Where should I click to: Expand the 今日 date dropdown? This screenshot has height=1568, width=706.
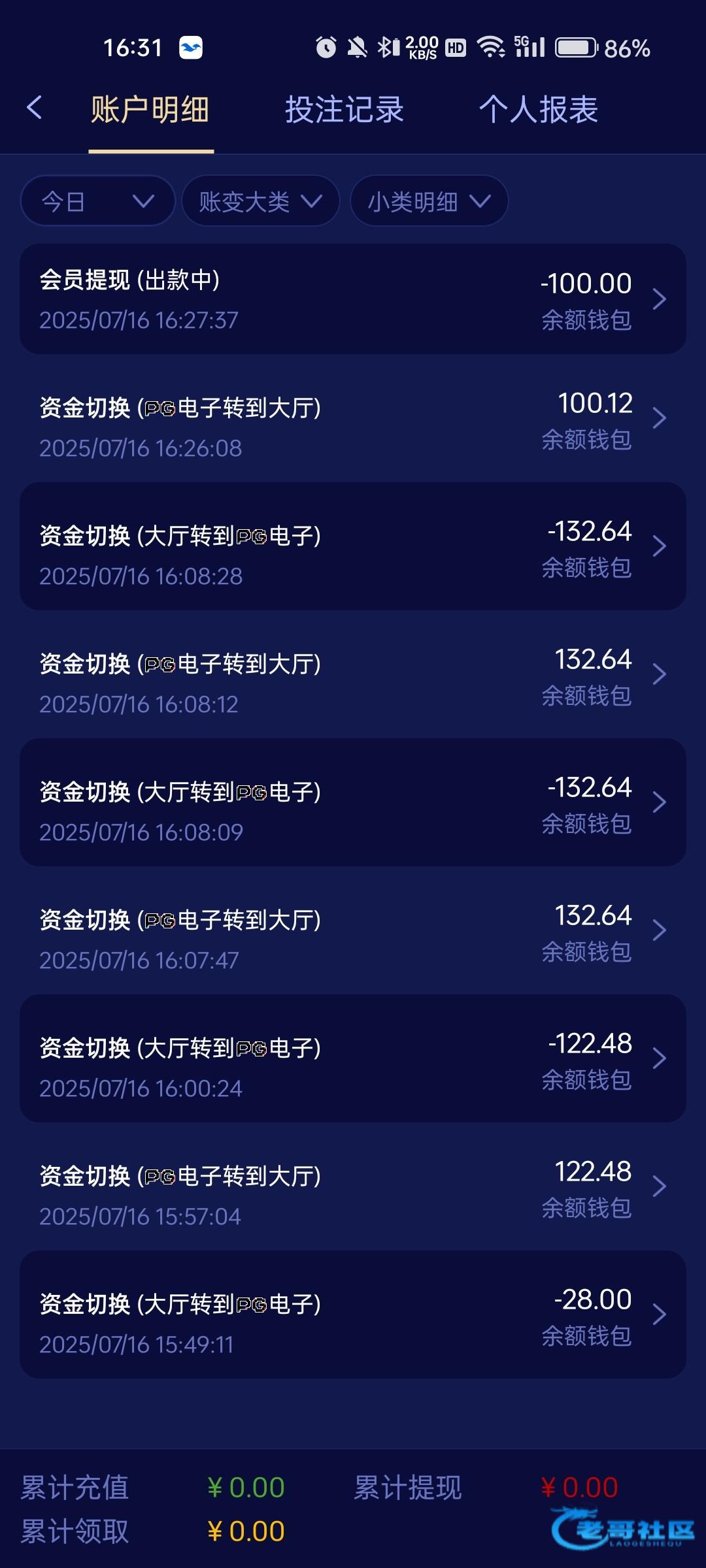pyautogui.click(x=98, y=201)
